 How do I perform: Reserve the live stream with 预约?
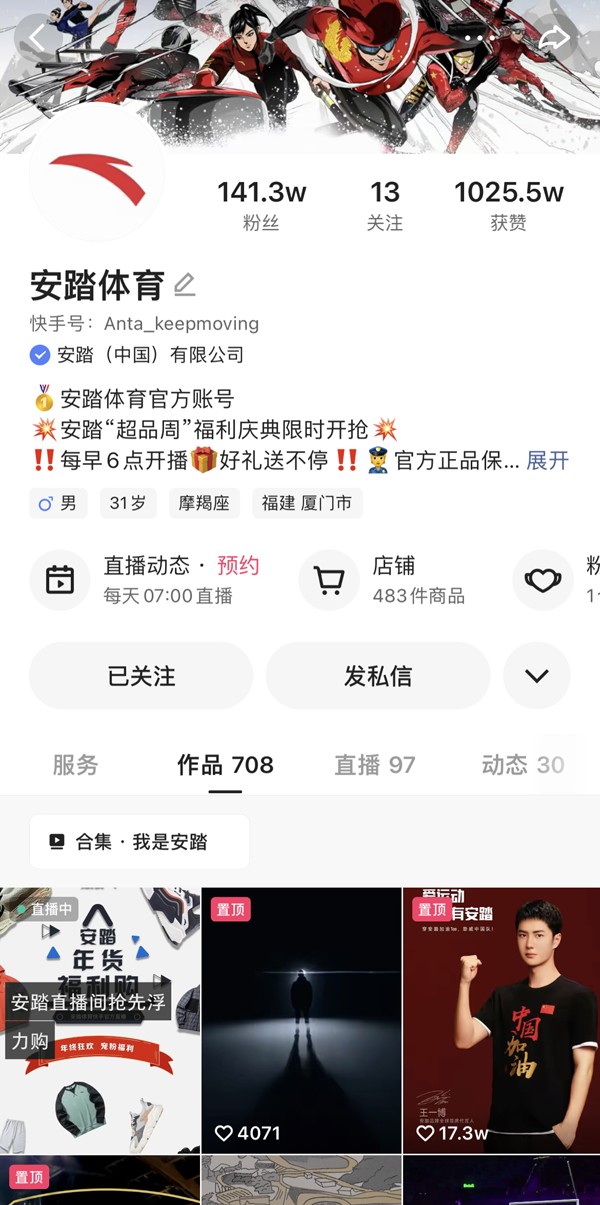(x=238, y=566)
